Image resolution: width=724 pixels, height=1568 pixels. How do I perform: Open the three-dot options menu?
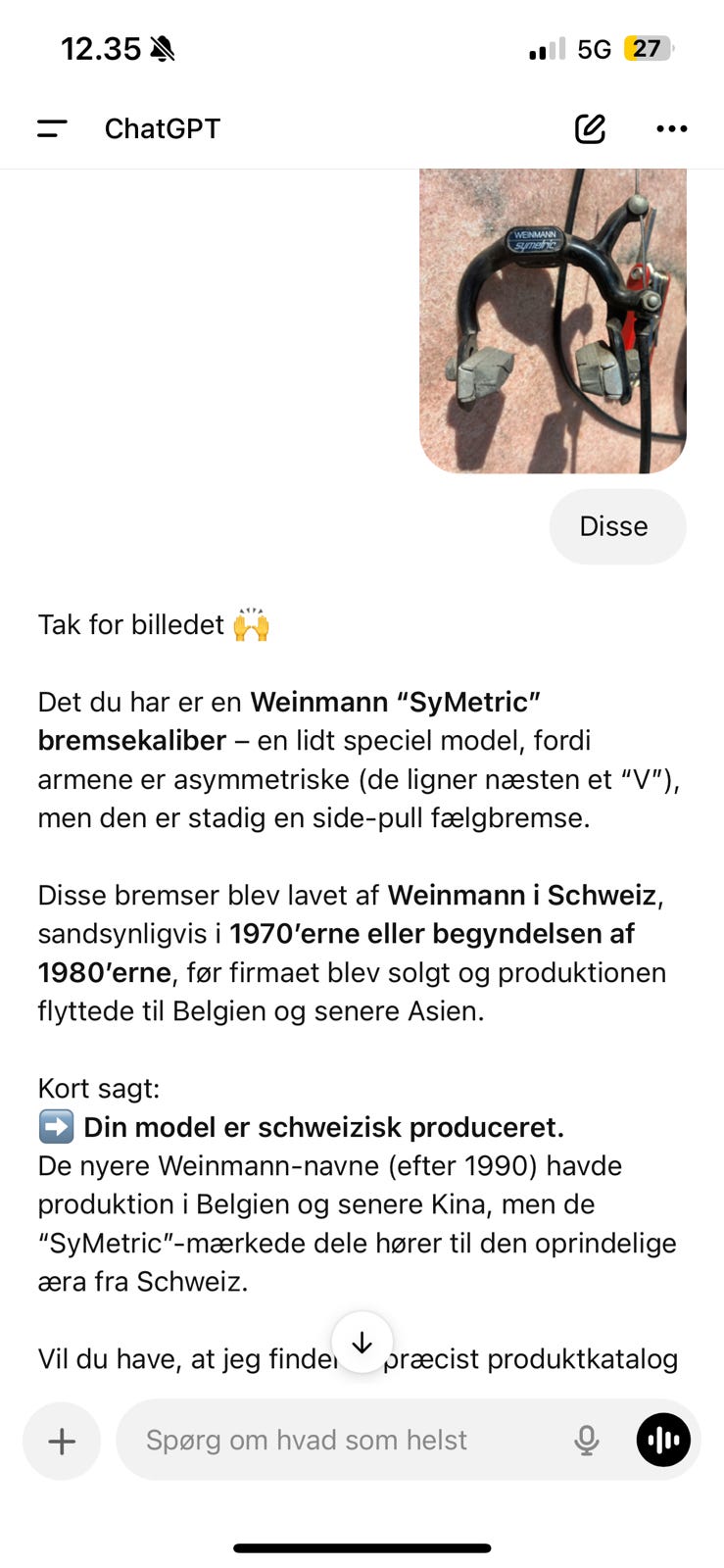671,128
